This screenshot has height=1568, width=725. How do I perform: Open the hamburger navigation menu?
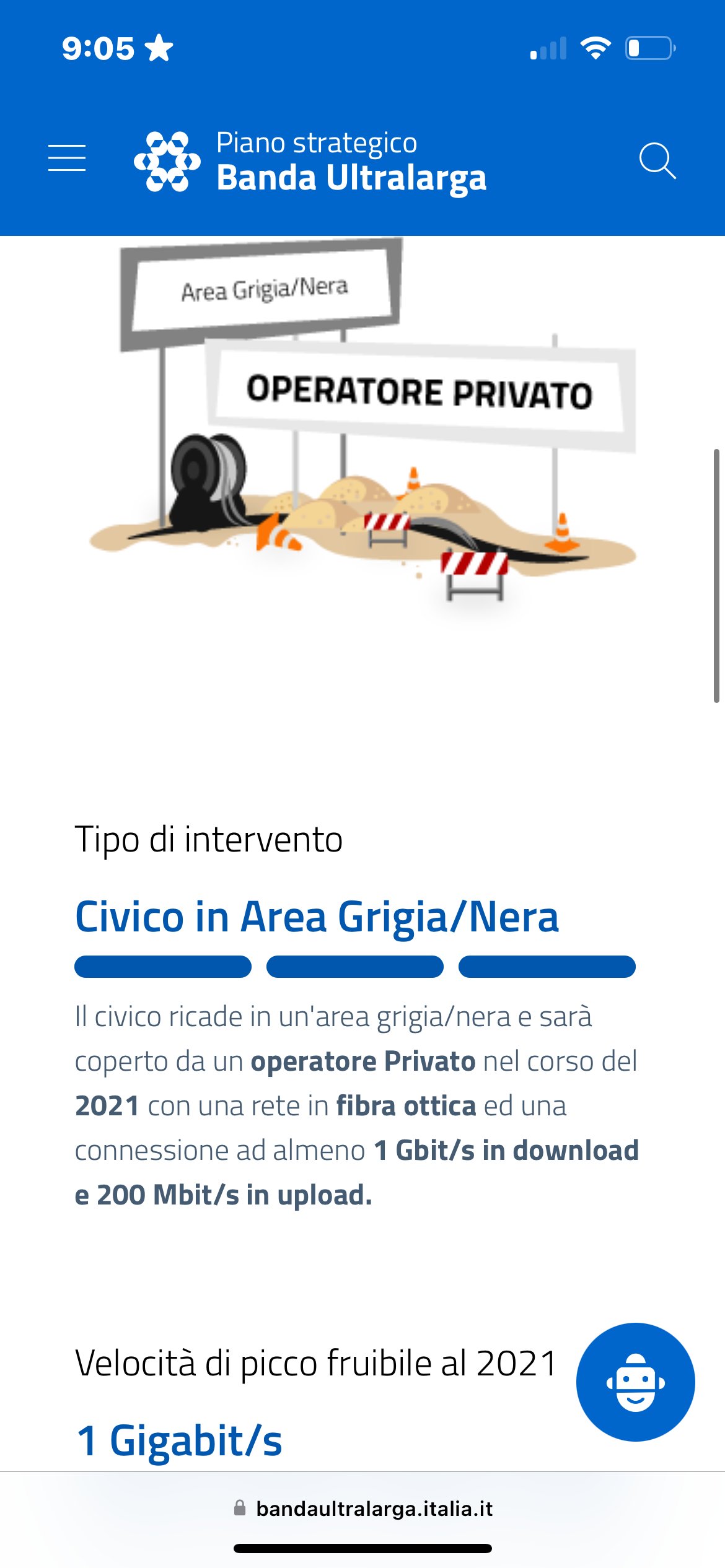point(67,158)
